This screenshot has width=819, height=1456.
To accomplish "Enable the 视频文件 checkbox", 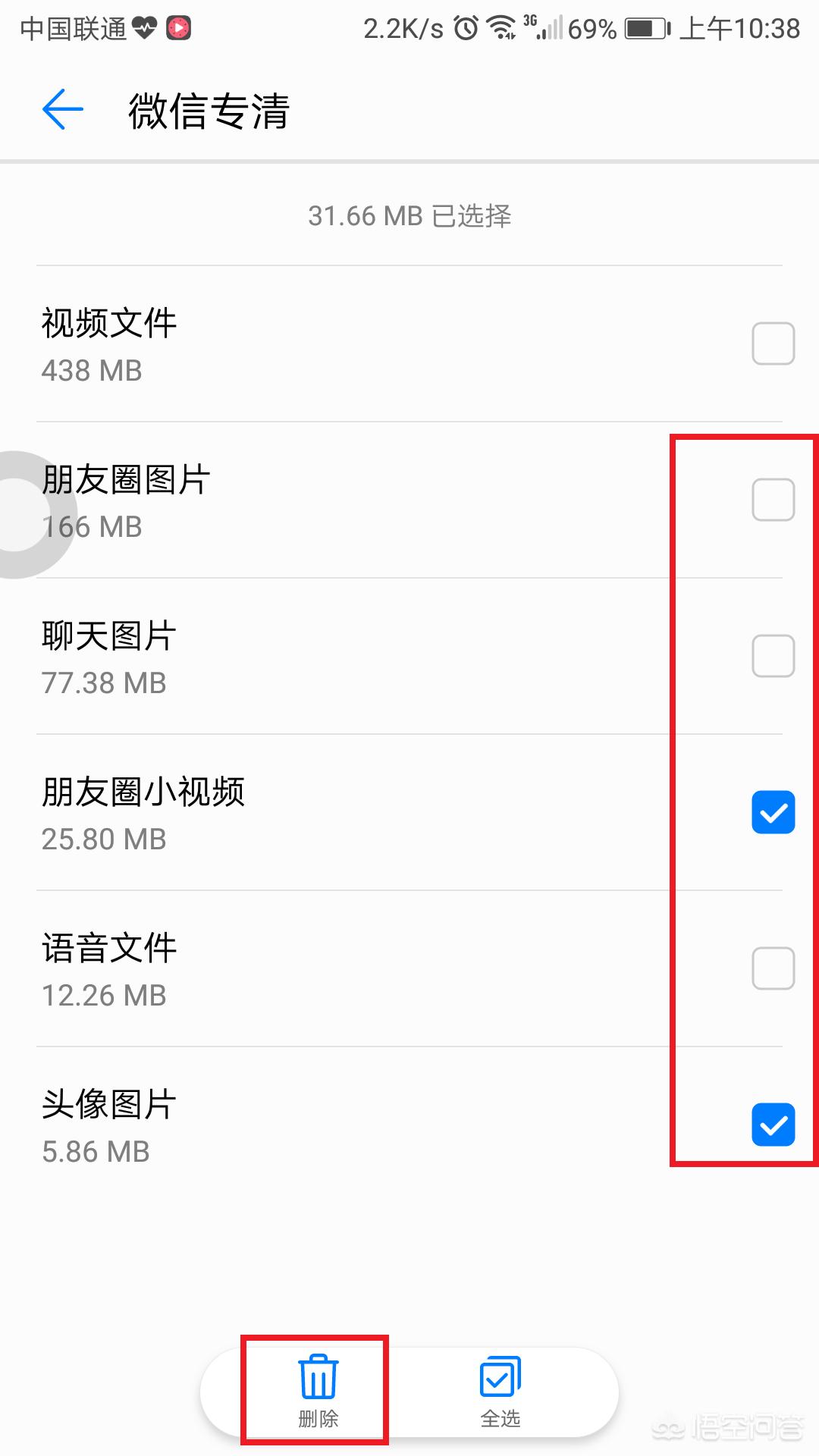I will point(773,344).
